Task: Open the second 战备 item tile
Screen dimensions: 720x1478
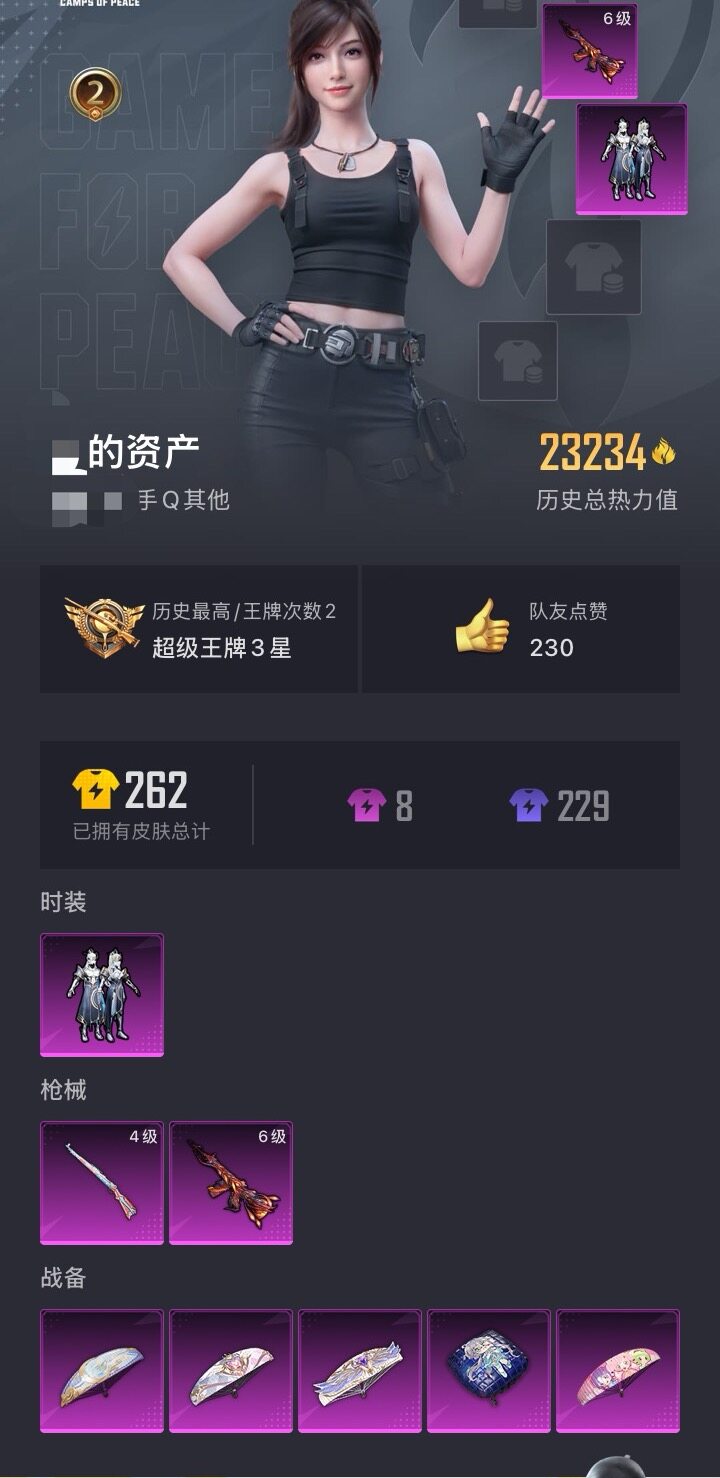Action: [231, 1370]
